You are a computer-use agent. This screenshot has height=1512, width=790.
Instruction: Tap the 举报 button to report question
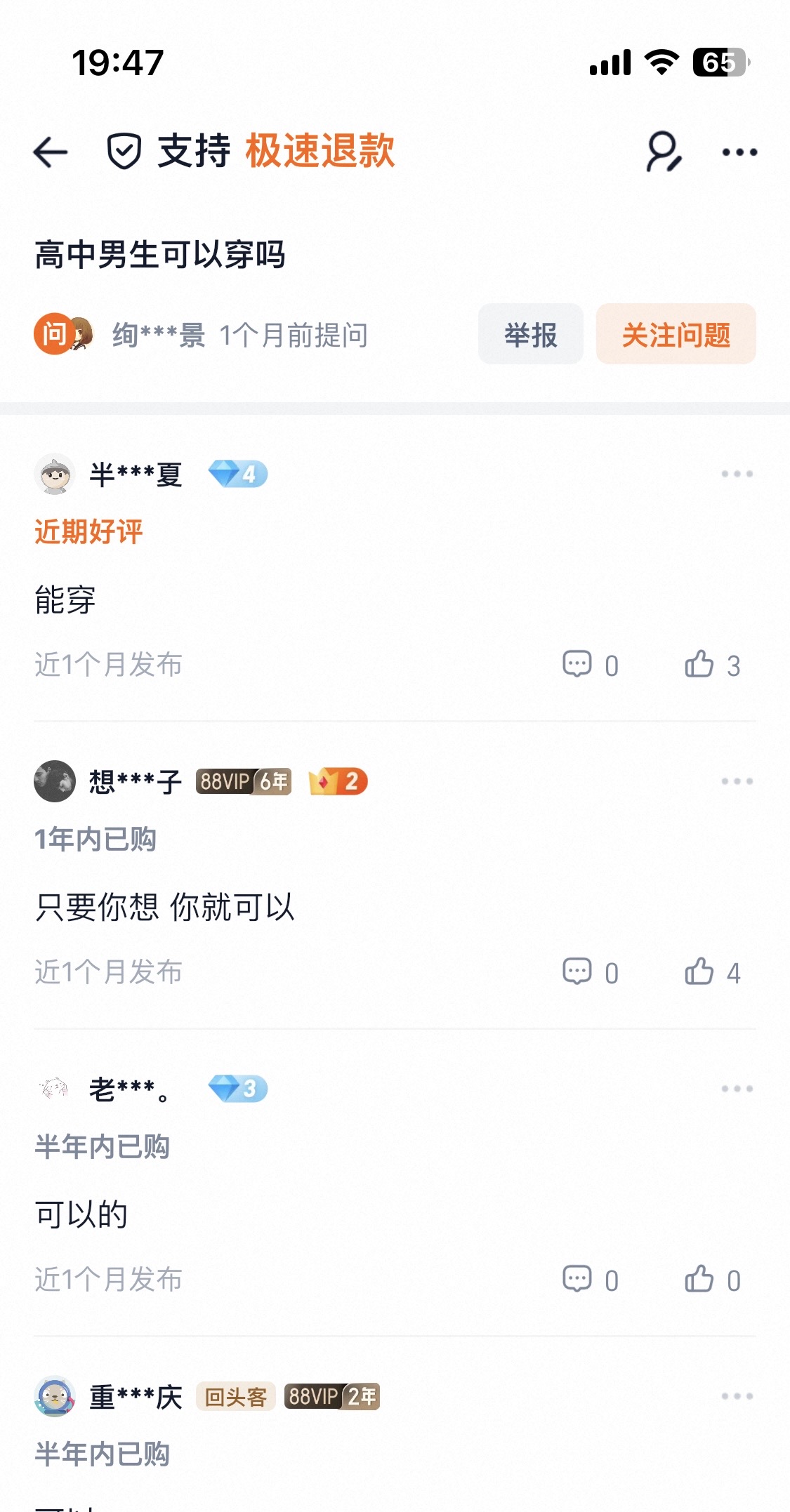pos(530,335)
